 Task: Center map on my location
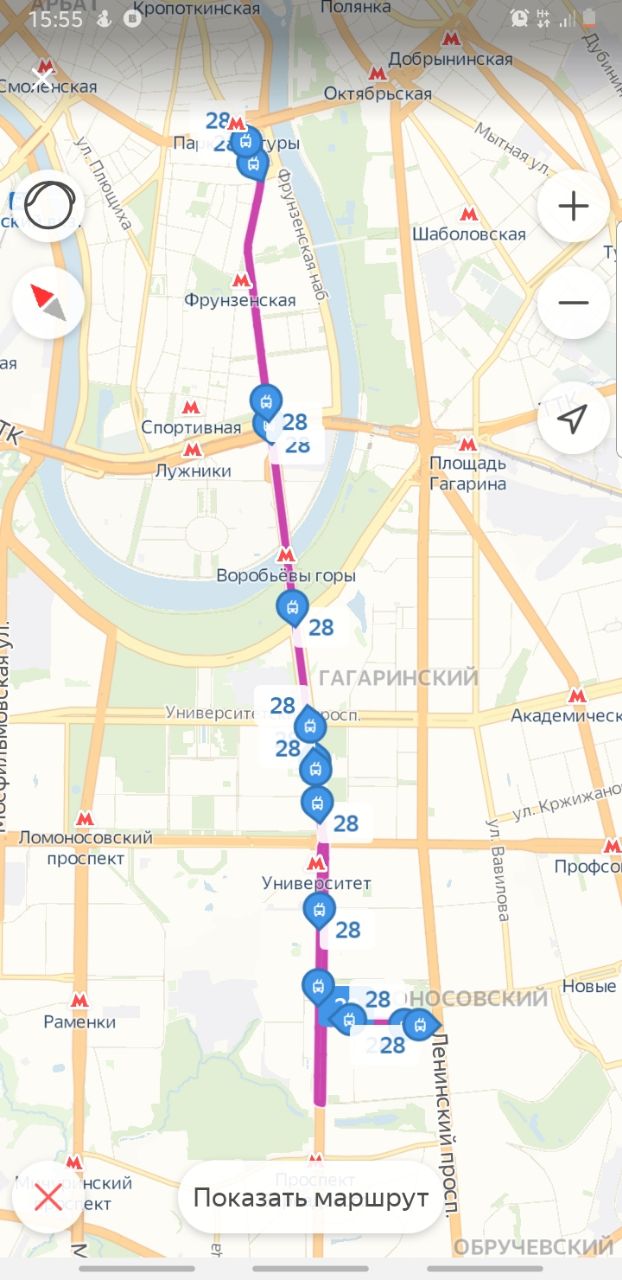(x=573, y=419)
